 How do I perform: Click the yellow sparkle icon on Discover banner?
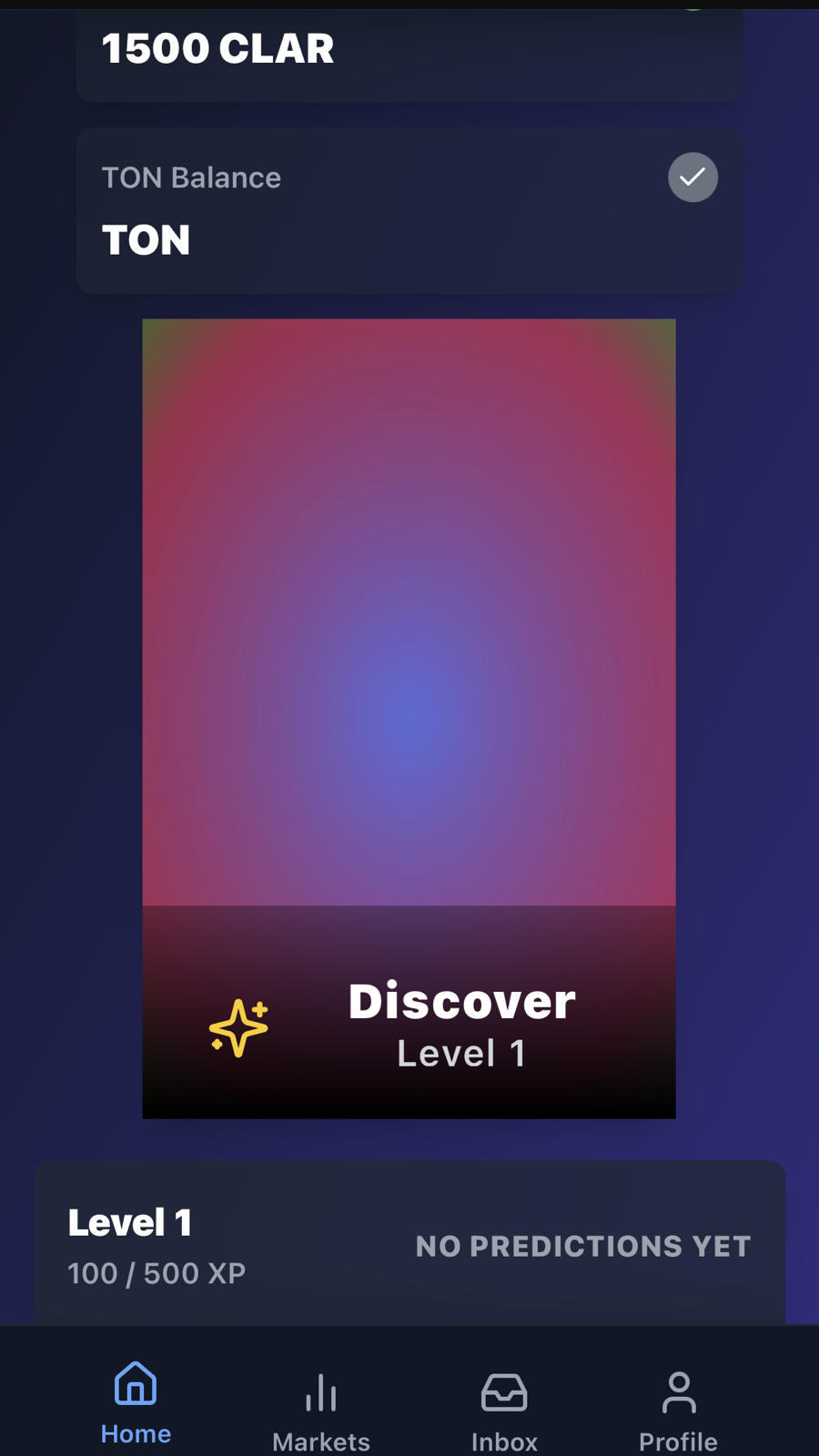238,1026
